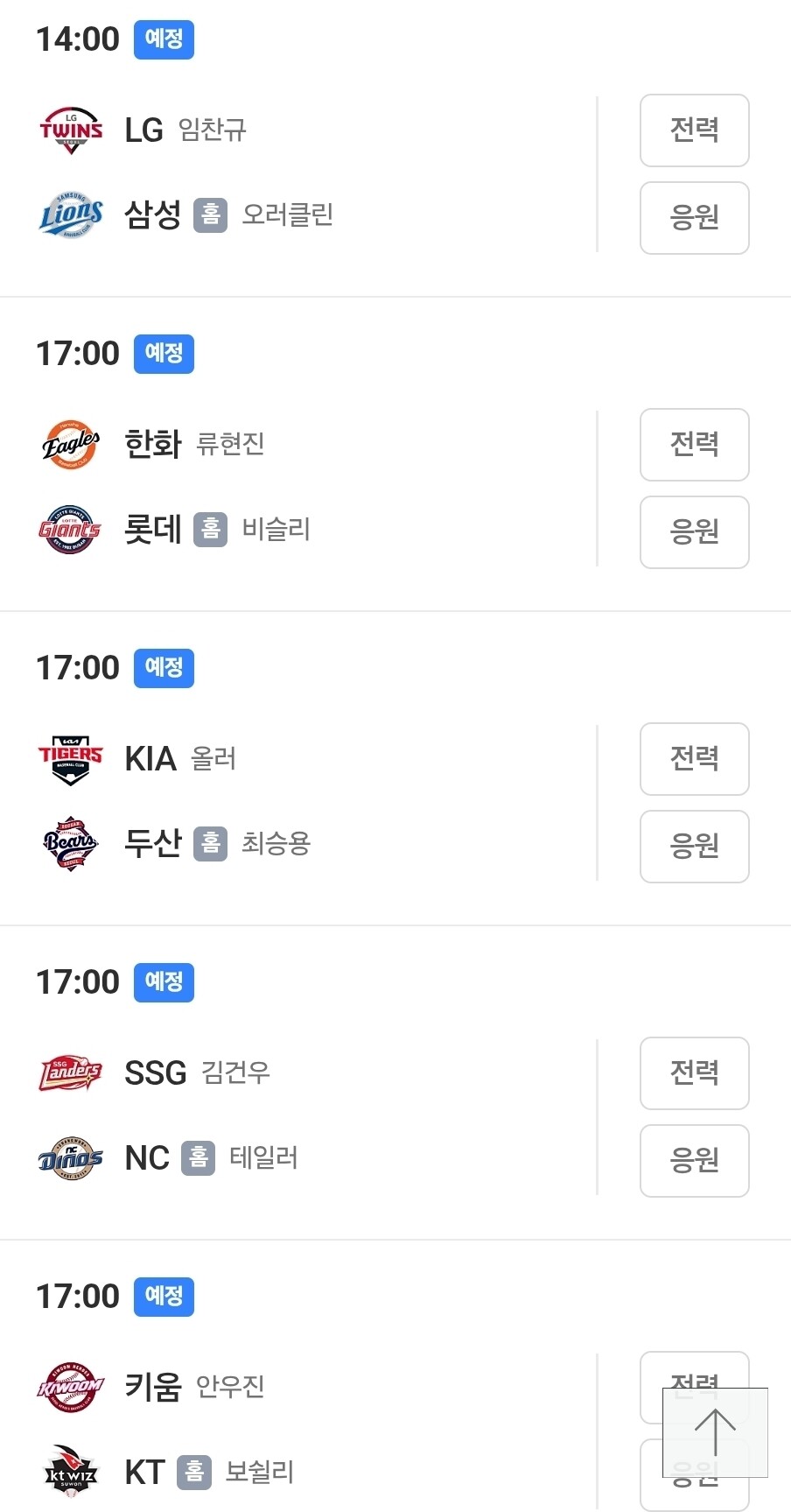Tap 응원 for LG vs 삼성 game
The image size is (791, 1512).
[x=694, y=218]
